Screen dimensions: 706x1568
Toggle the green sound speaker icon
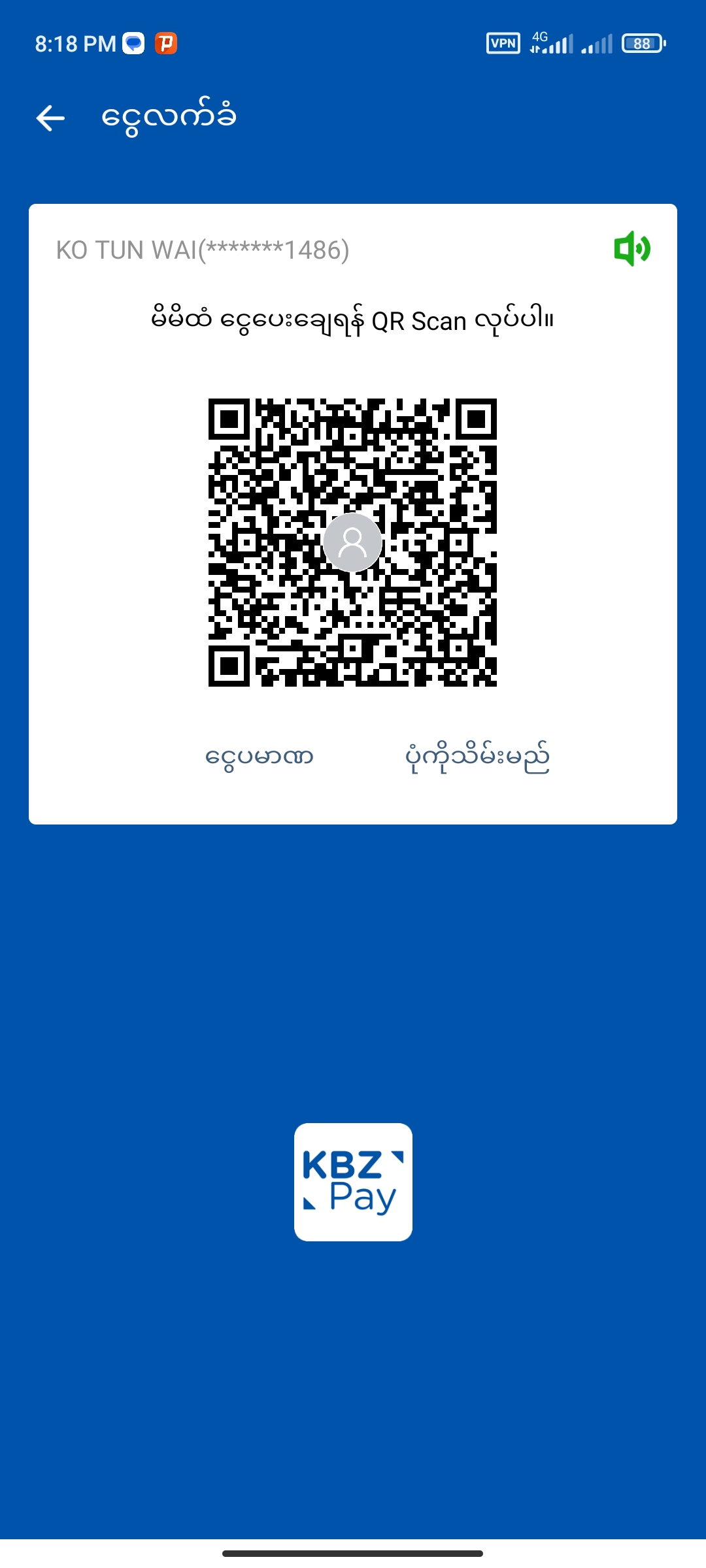tap(631, 249)
